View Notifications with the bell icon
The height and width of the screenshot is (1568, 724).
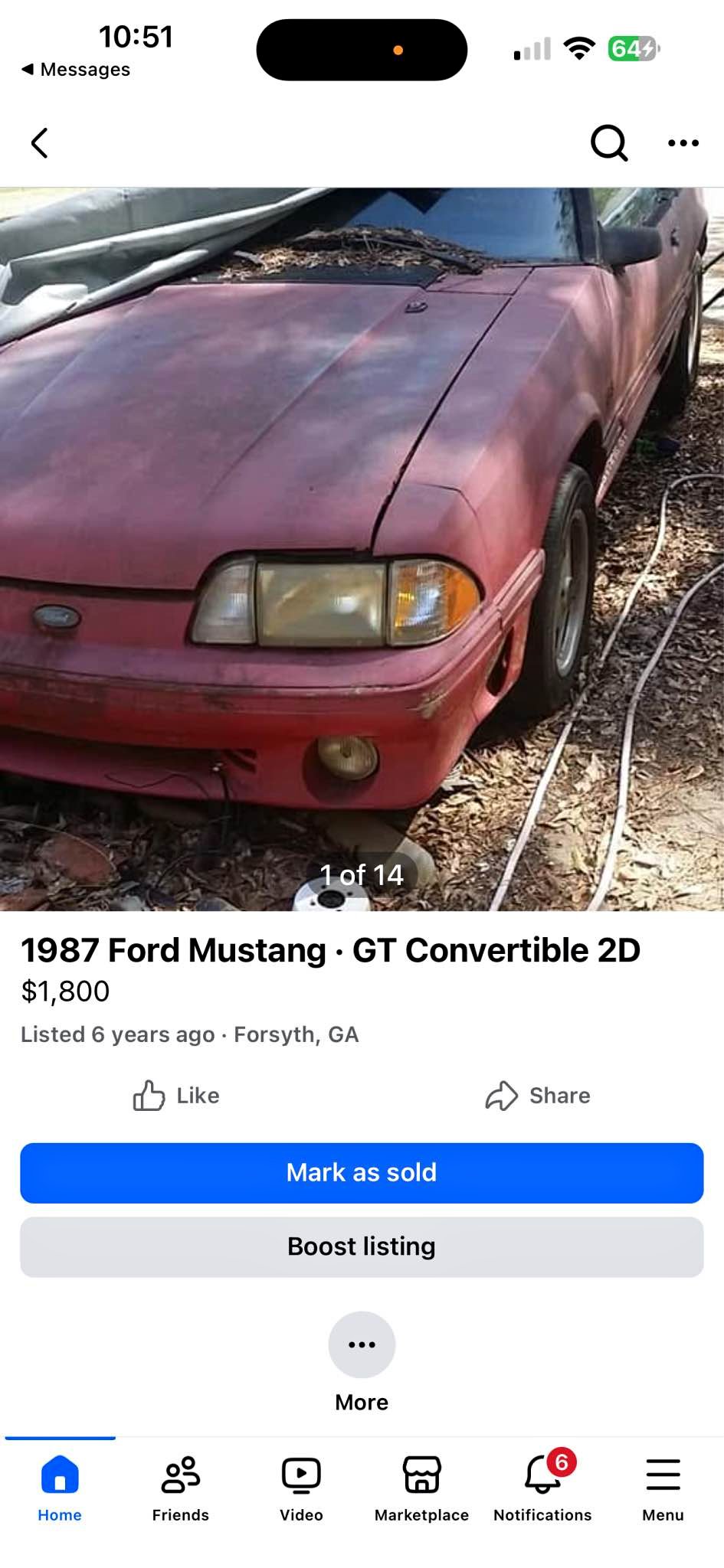[542, 1475]
